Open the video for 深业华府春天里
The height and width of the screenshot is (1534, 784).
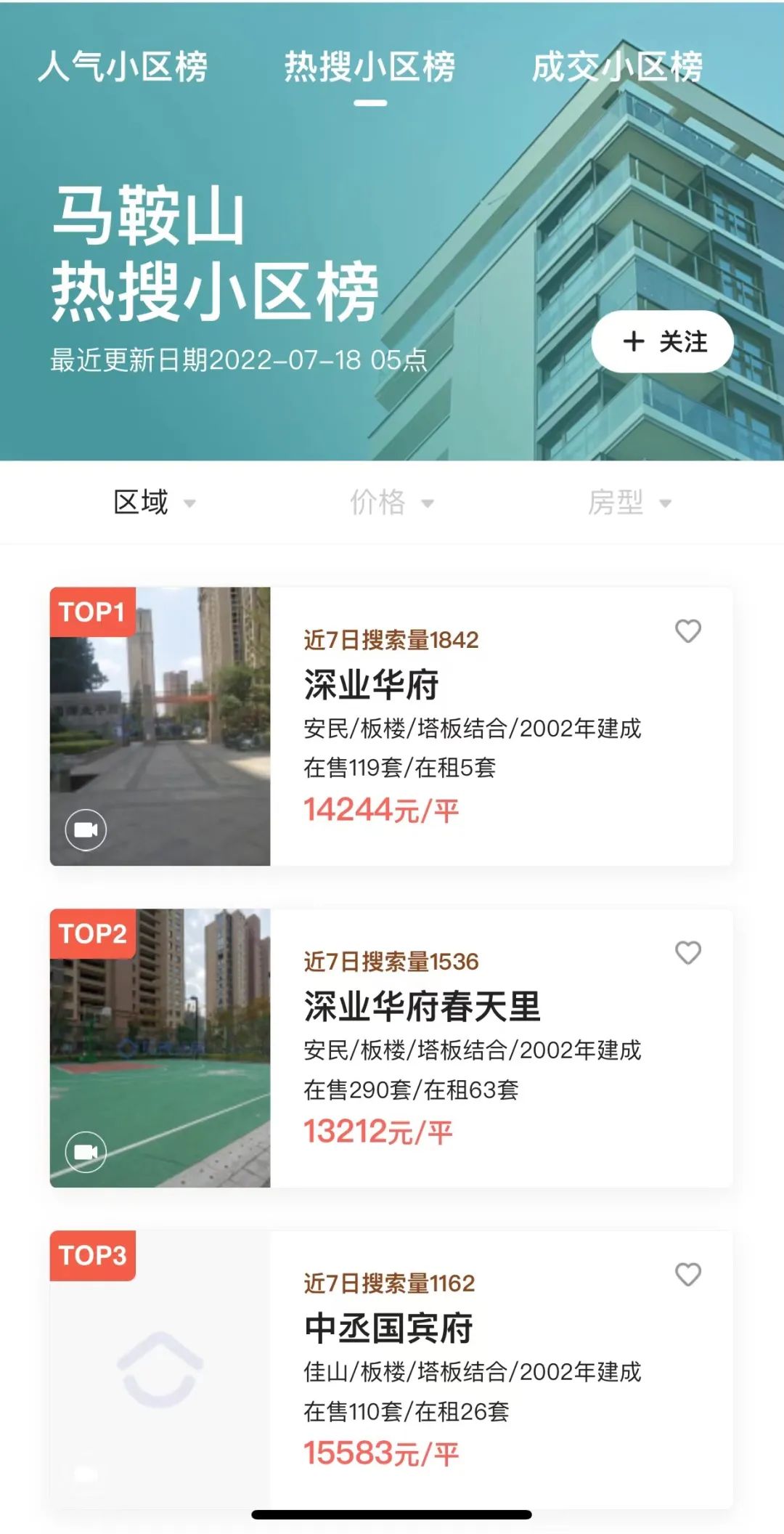coord(87,1151)
